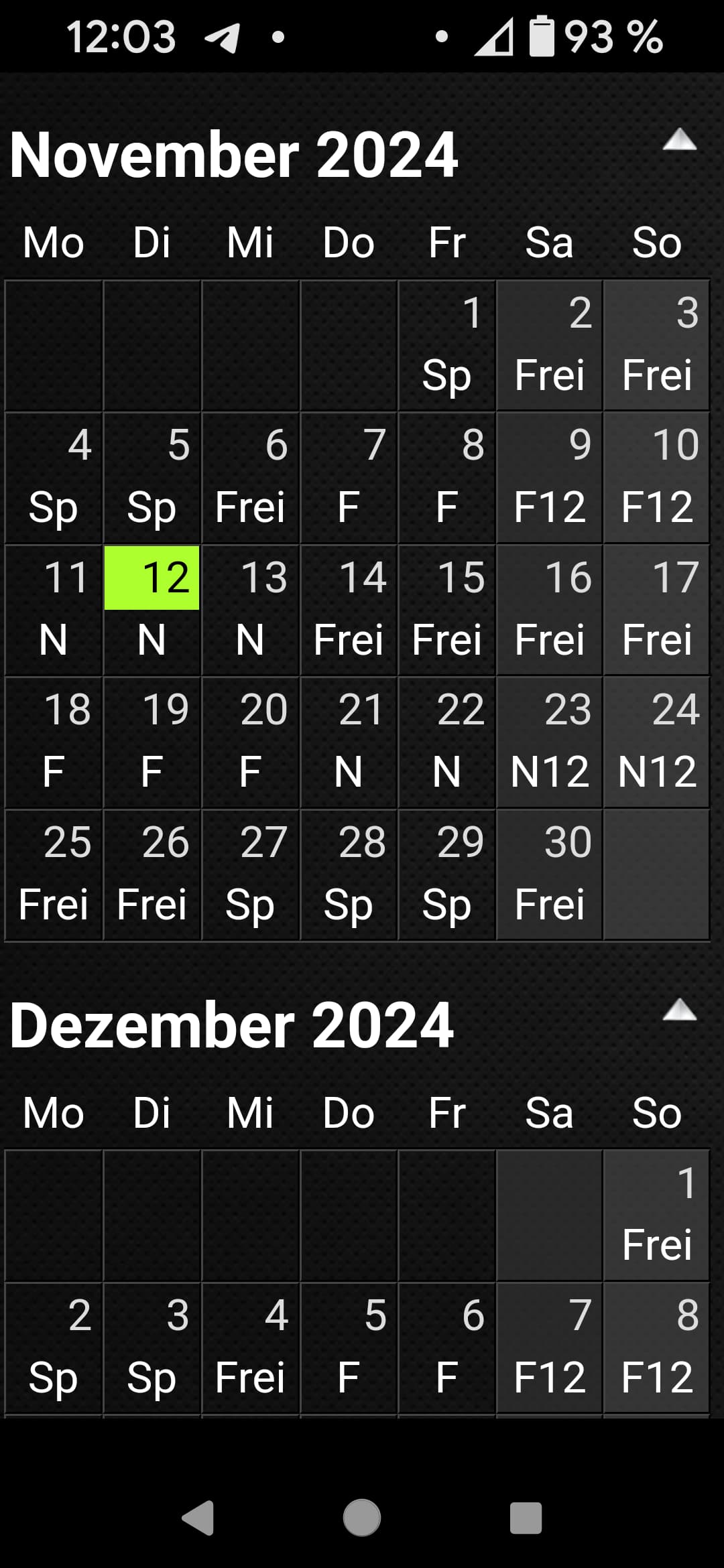724x1568 pixels.
Task: Select November 14 marked Frei
Action: (x=349, y=610)
